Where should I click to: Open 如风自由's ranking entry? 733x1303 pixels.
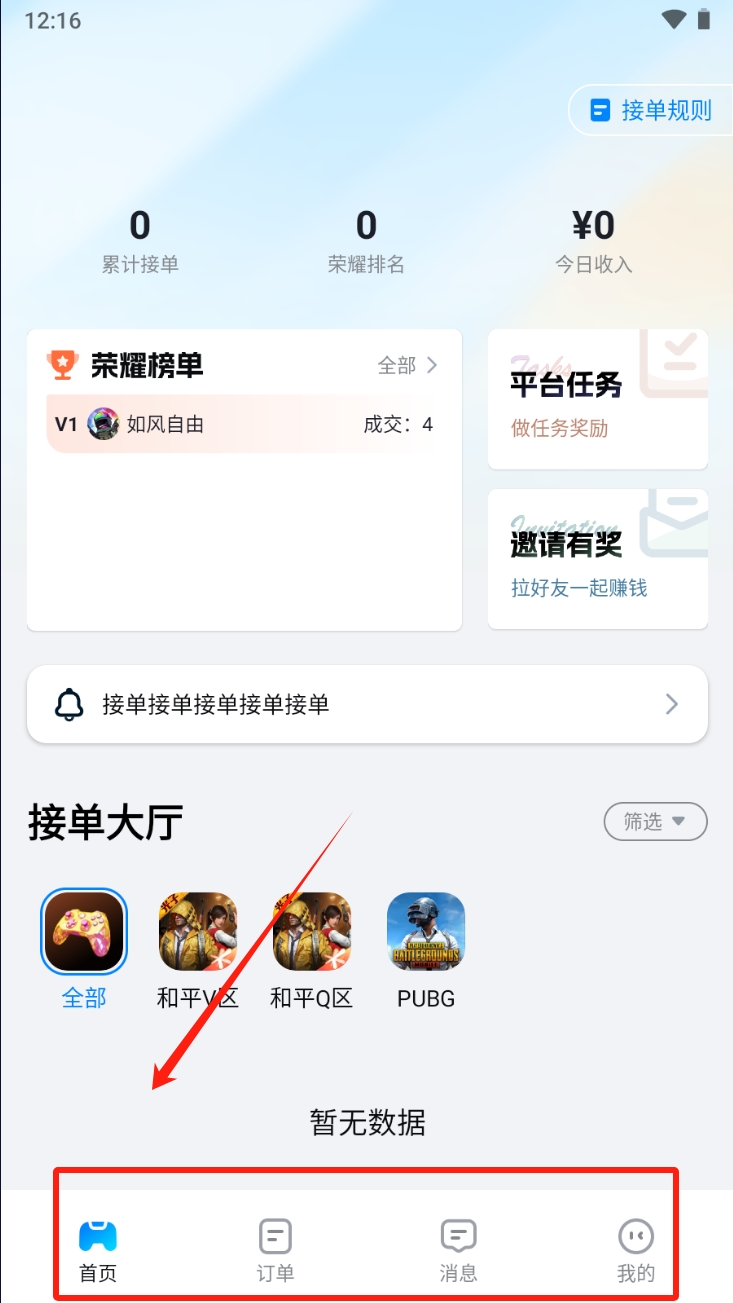244,424
